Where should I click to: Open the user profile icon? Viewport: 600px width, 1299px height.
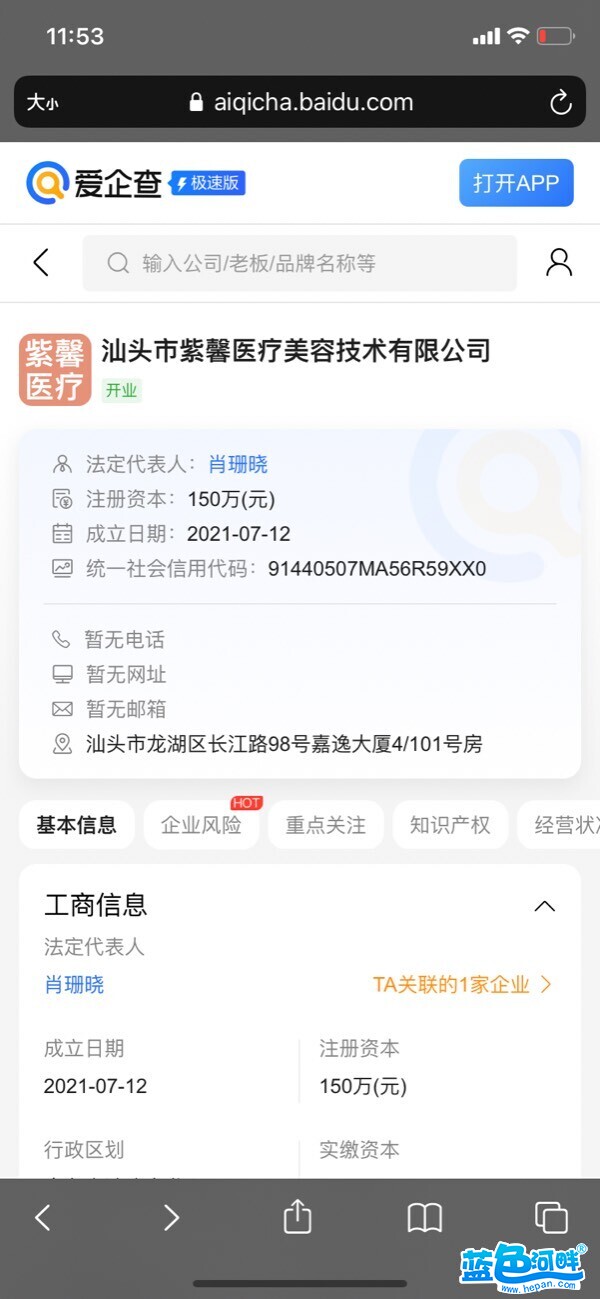558,263
